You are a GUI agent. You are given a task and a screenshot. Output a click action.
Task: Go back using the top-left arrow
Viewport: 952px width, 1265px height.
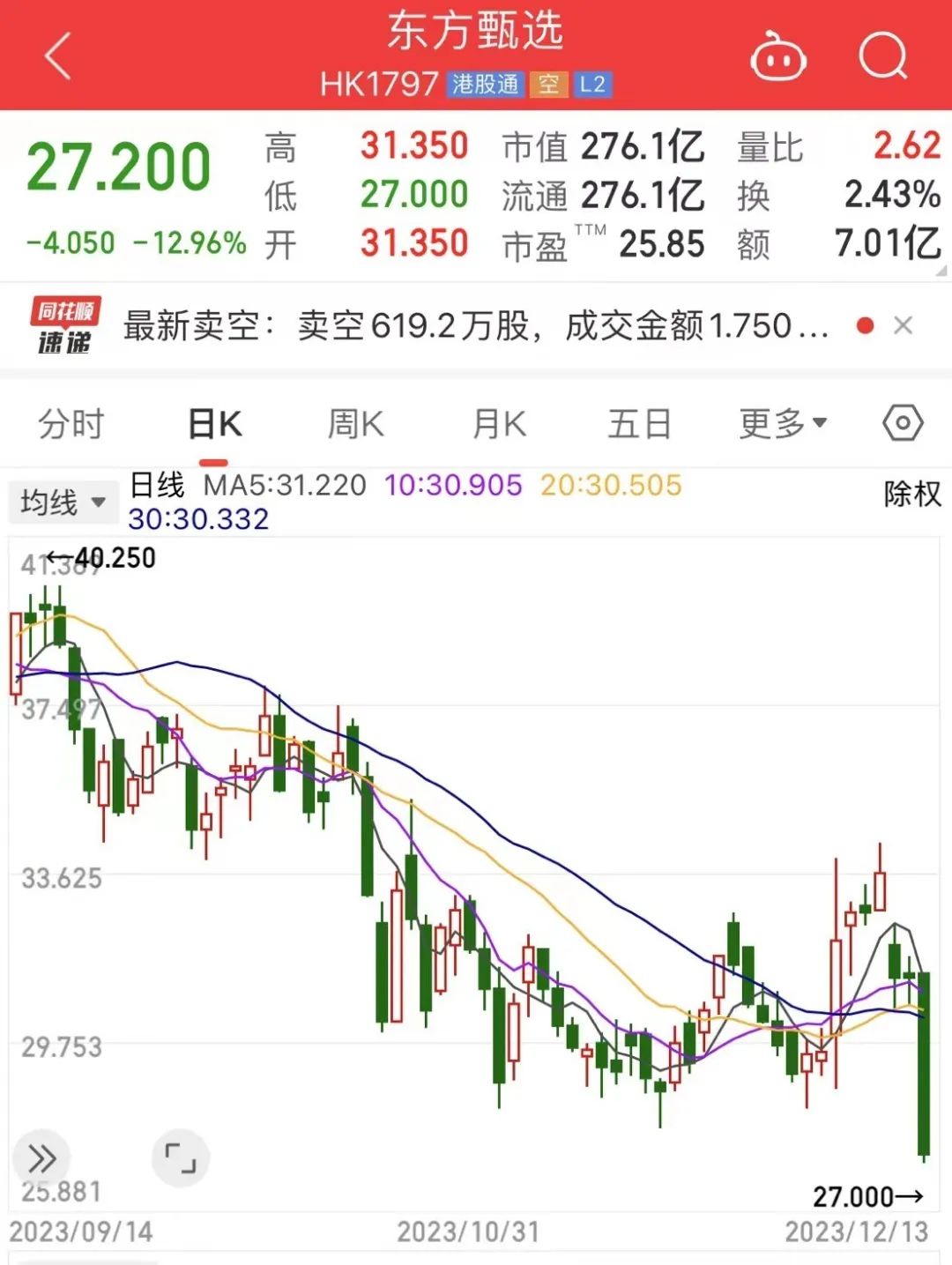58,57
